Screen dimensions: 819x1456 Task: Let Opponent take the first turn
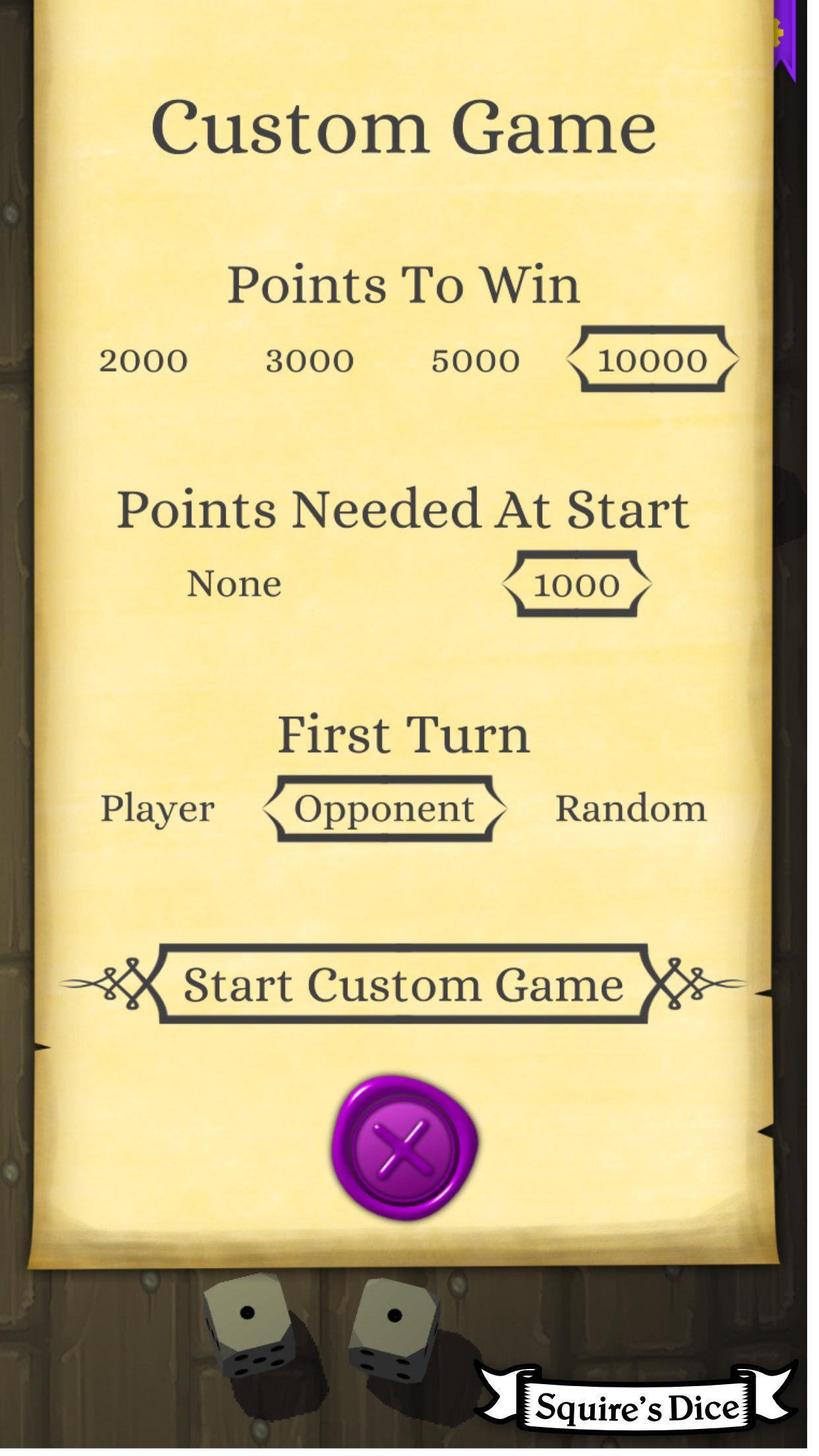(x=384, y=809)
